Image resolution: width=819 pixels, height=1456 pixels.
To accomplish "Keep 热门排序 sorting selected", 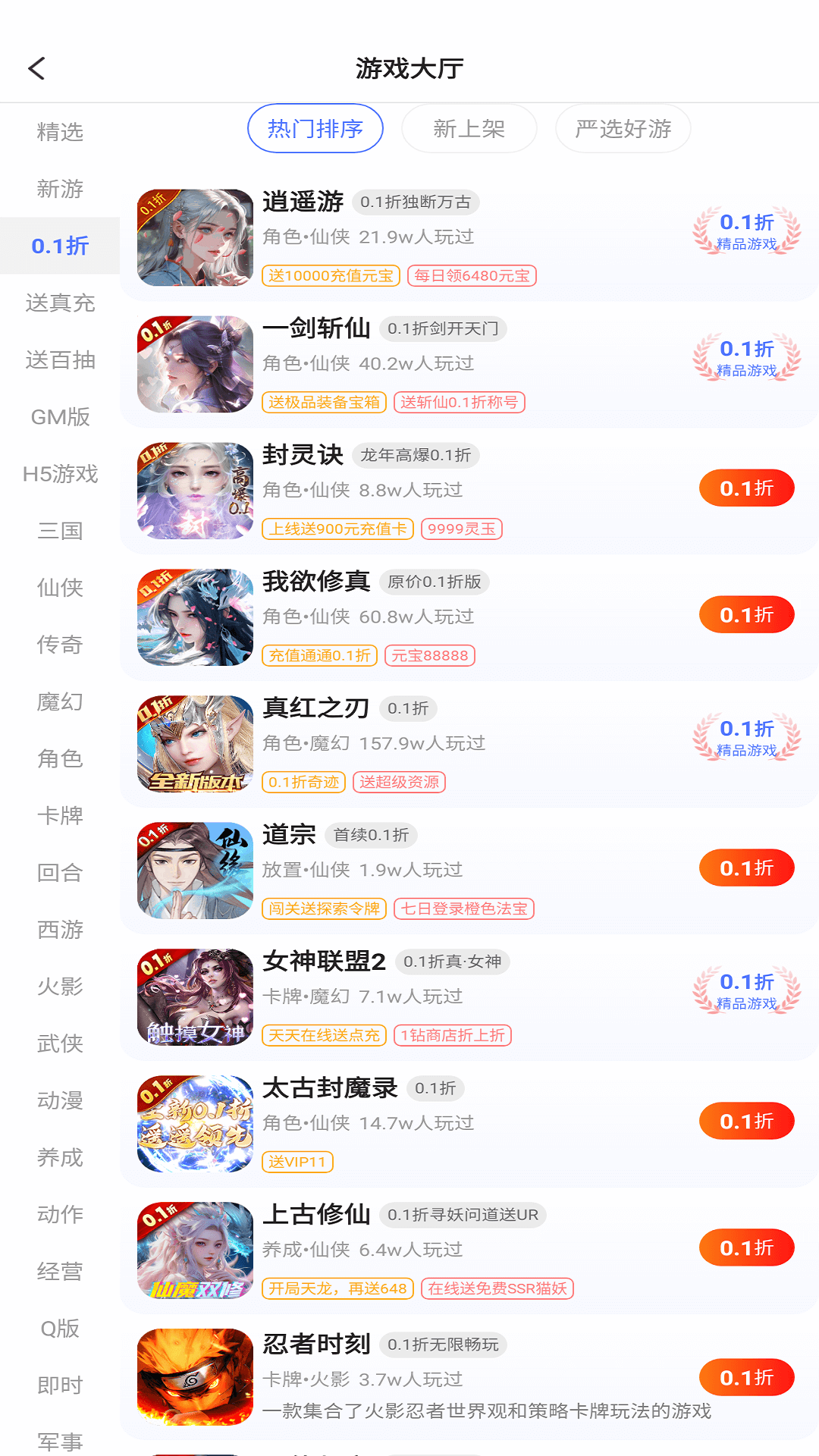I will coord(315,128).
